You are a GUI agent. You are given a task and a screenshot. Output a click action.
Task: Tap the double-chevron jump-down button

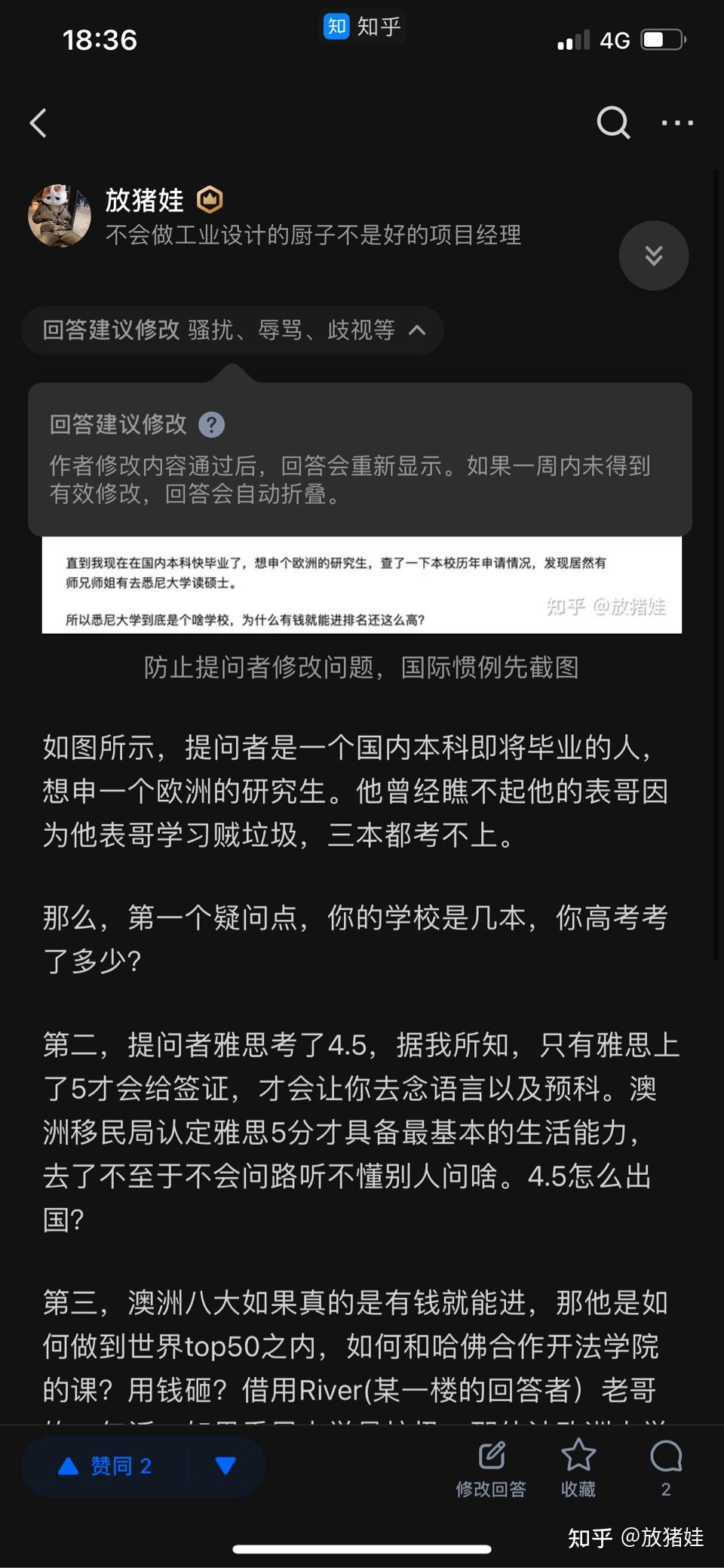pos(653,256)
